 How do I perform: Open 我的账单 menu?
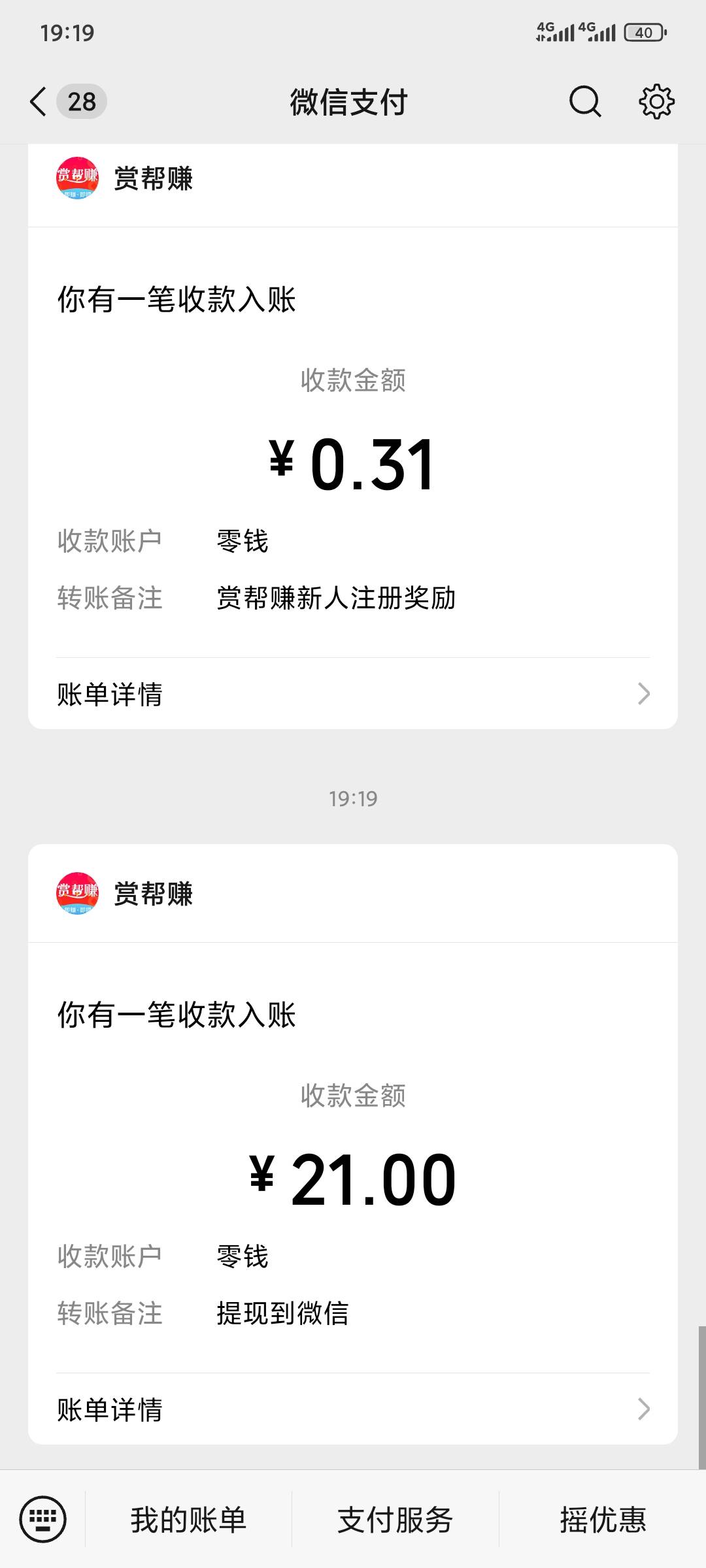(188, 1520)
